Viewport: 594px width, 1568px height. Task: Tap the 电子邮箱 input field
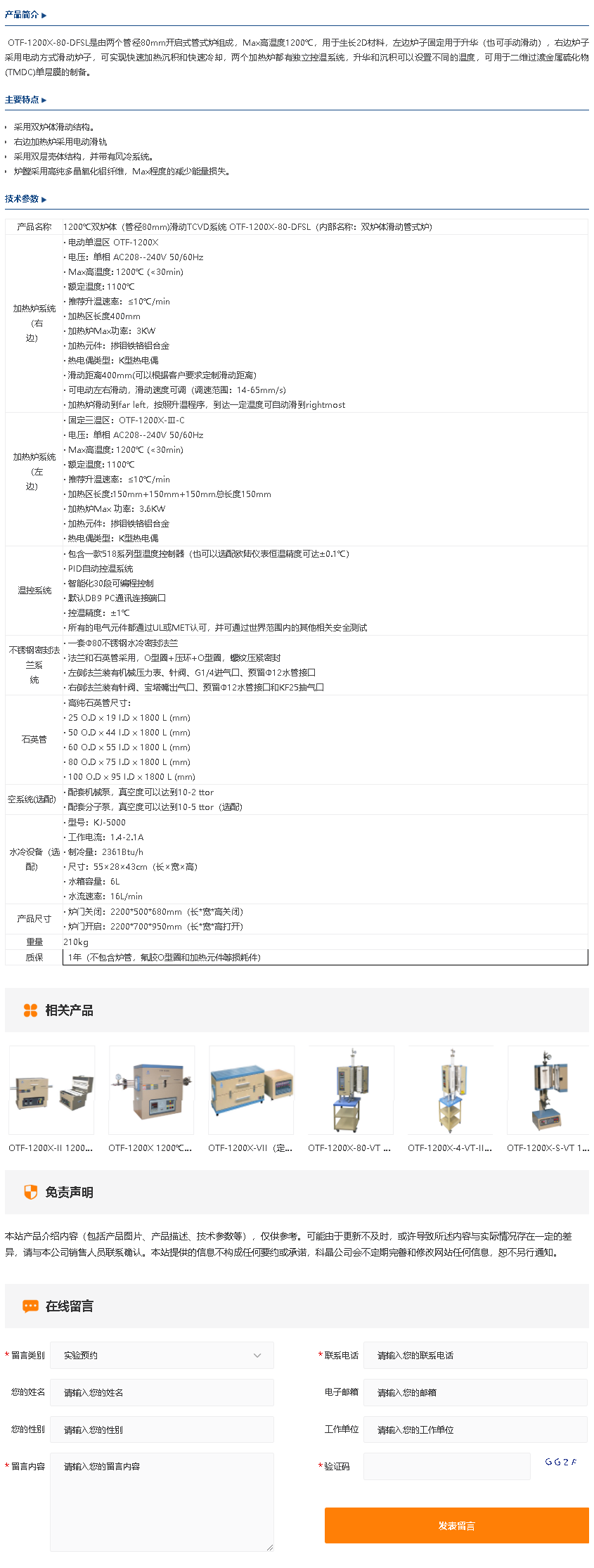(475, 1392)
